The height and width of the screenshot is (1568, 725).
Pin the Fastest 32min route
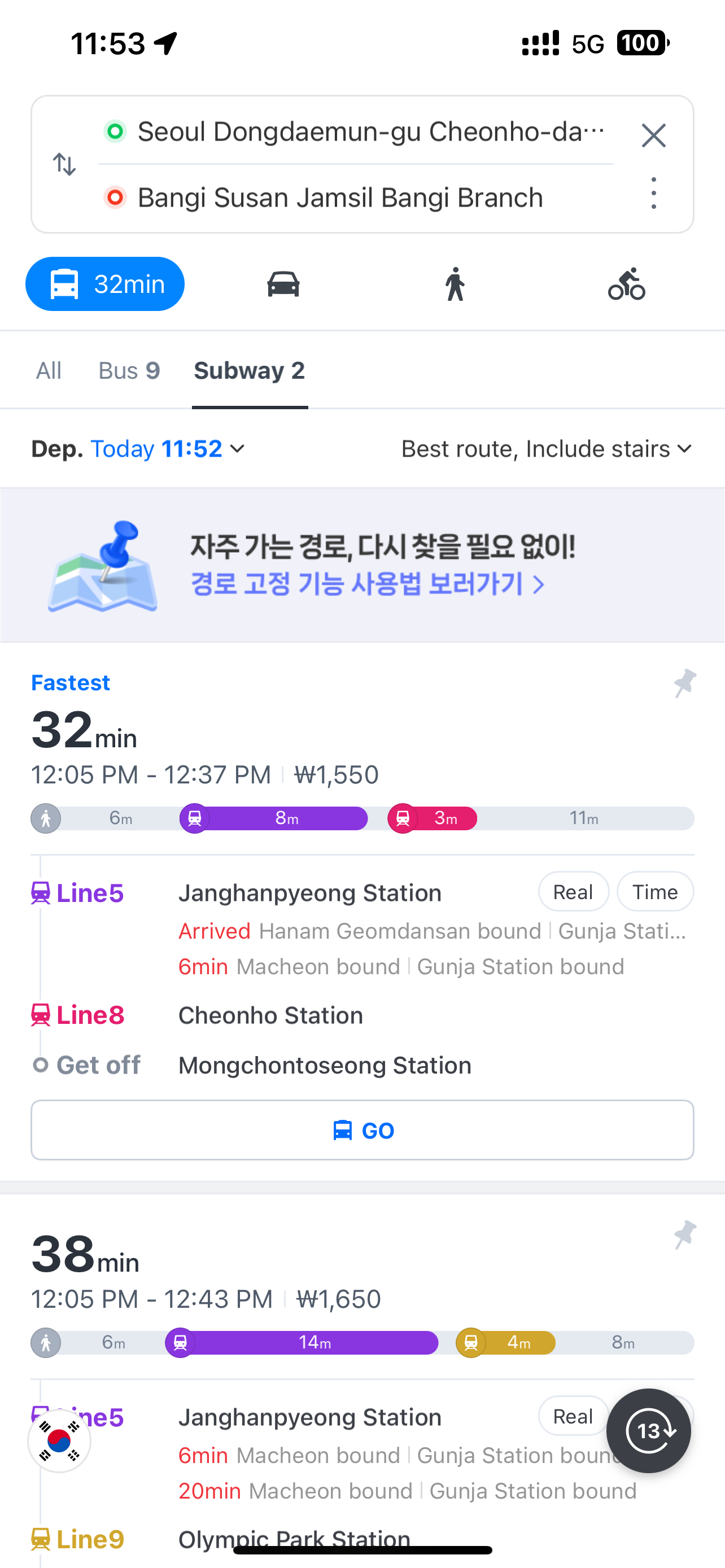684,683
